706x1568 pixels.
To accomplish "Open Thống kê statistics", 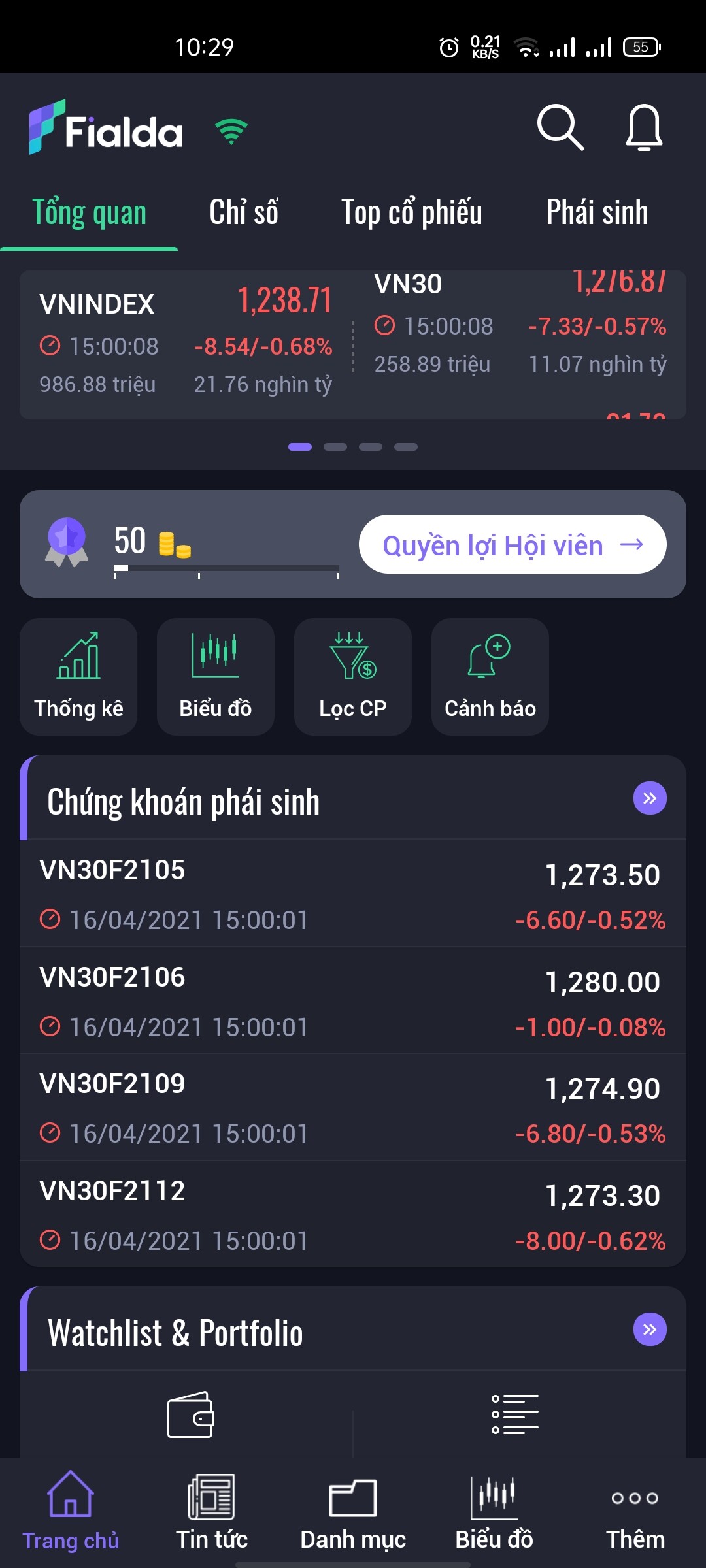I will pos(78,677).
